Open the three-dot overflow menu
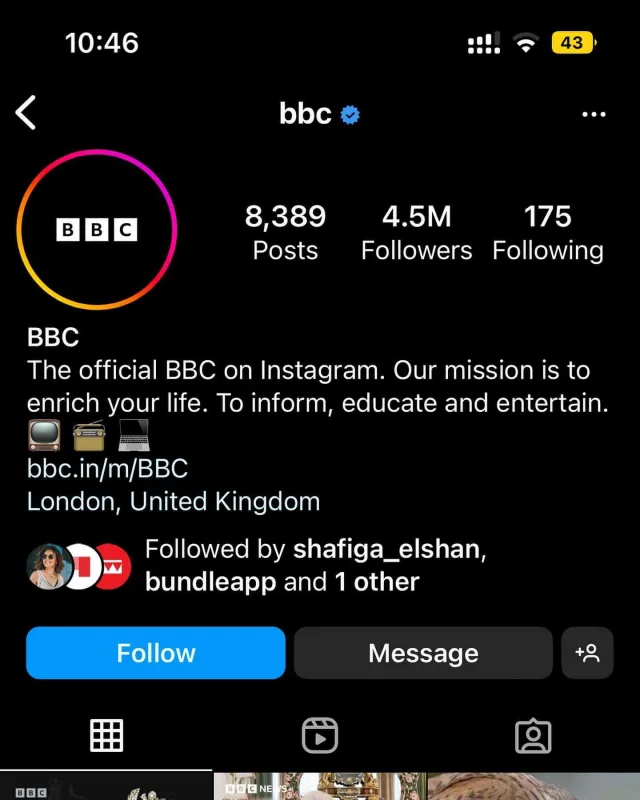 593,114
